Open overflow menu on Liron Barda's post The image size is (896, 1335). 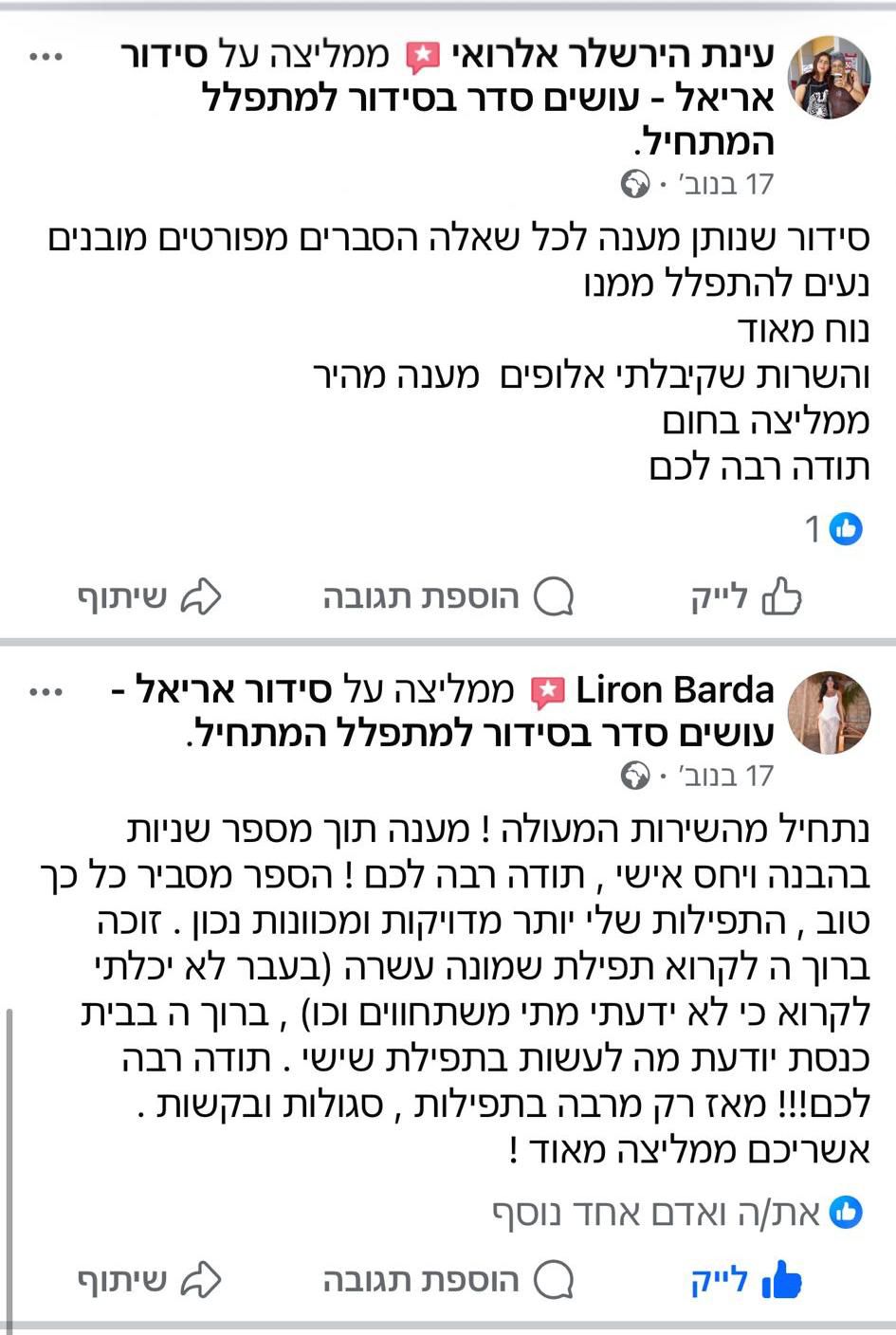pos(46,692)
